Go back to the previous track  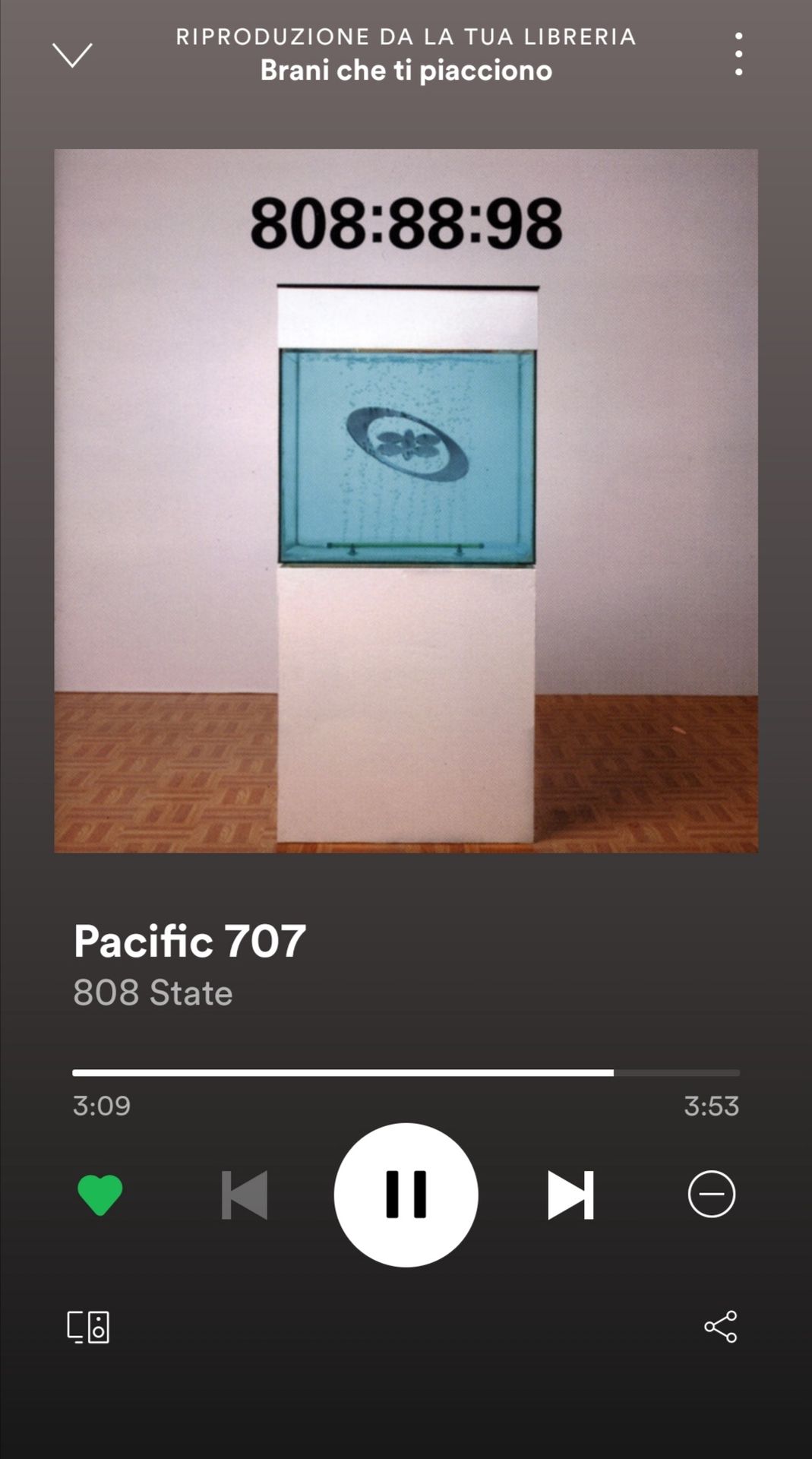coord(245,1195)
